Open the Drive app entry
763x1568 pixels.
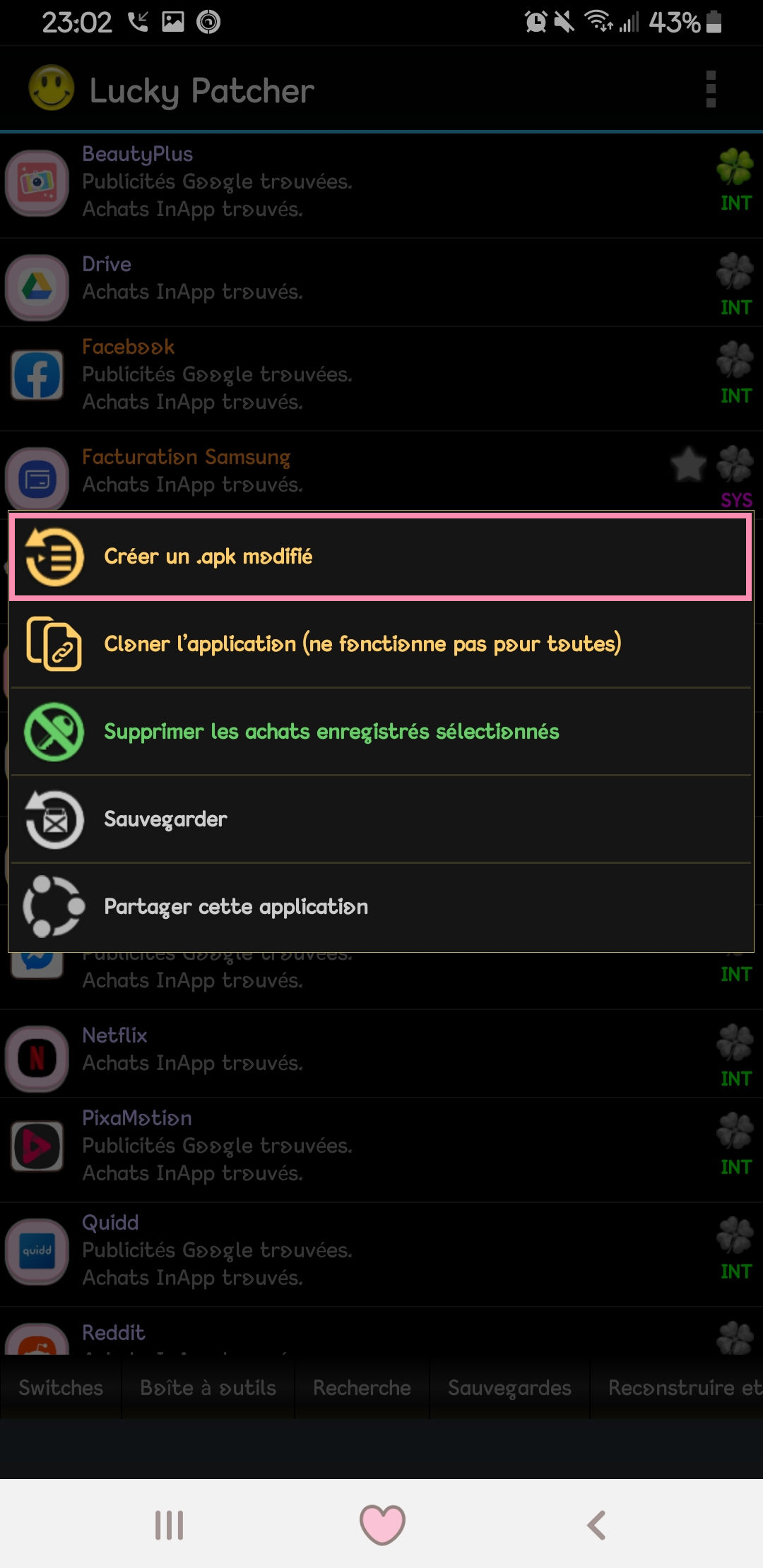pyautogui.click(x=381, y=283)
